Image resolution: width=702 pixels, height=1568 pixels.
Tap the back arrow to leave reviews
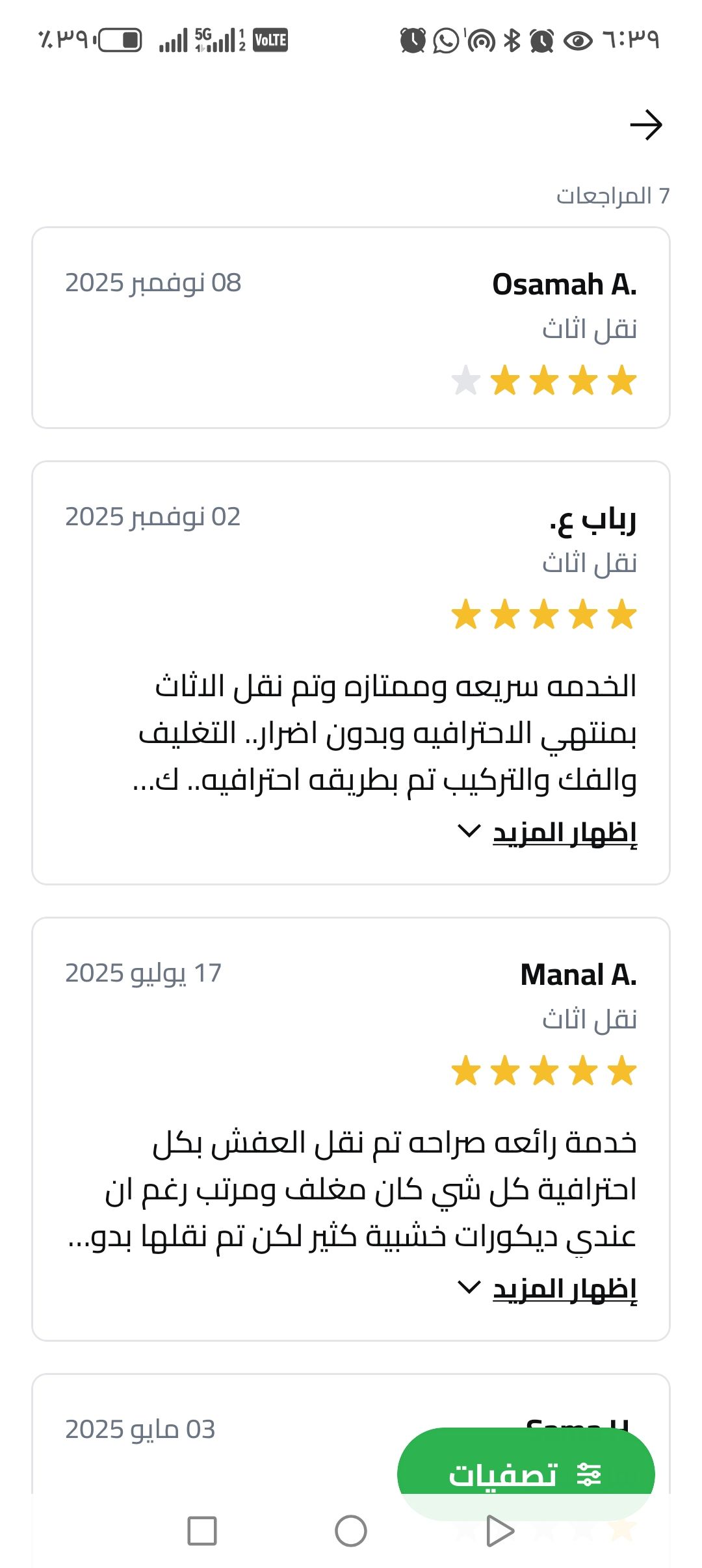click(647, 124)
